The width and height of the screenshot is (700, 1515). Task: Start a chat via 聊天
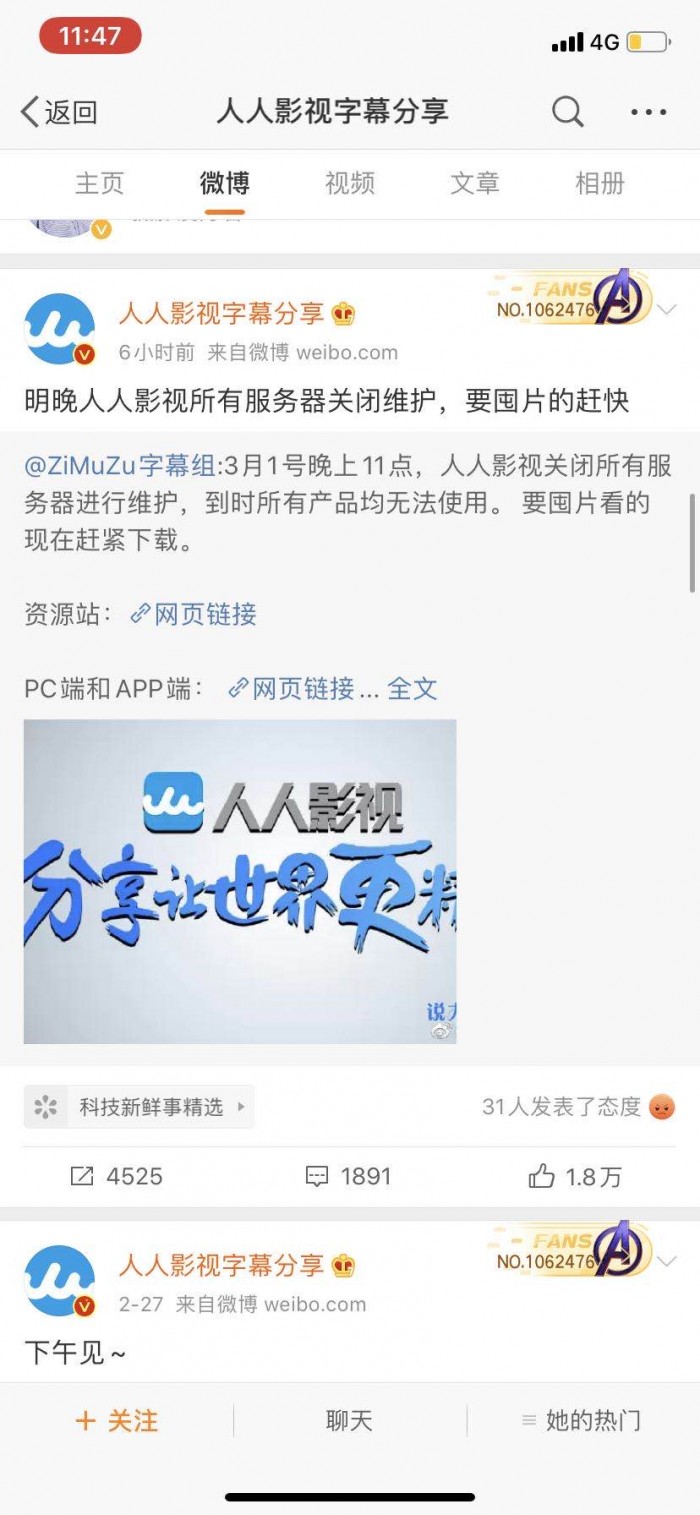pyautogui.click(x=349, y=1420)
